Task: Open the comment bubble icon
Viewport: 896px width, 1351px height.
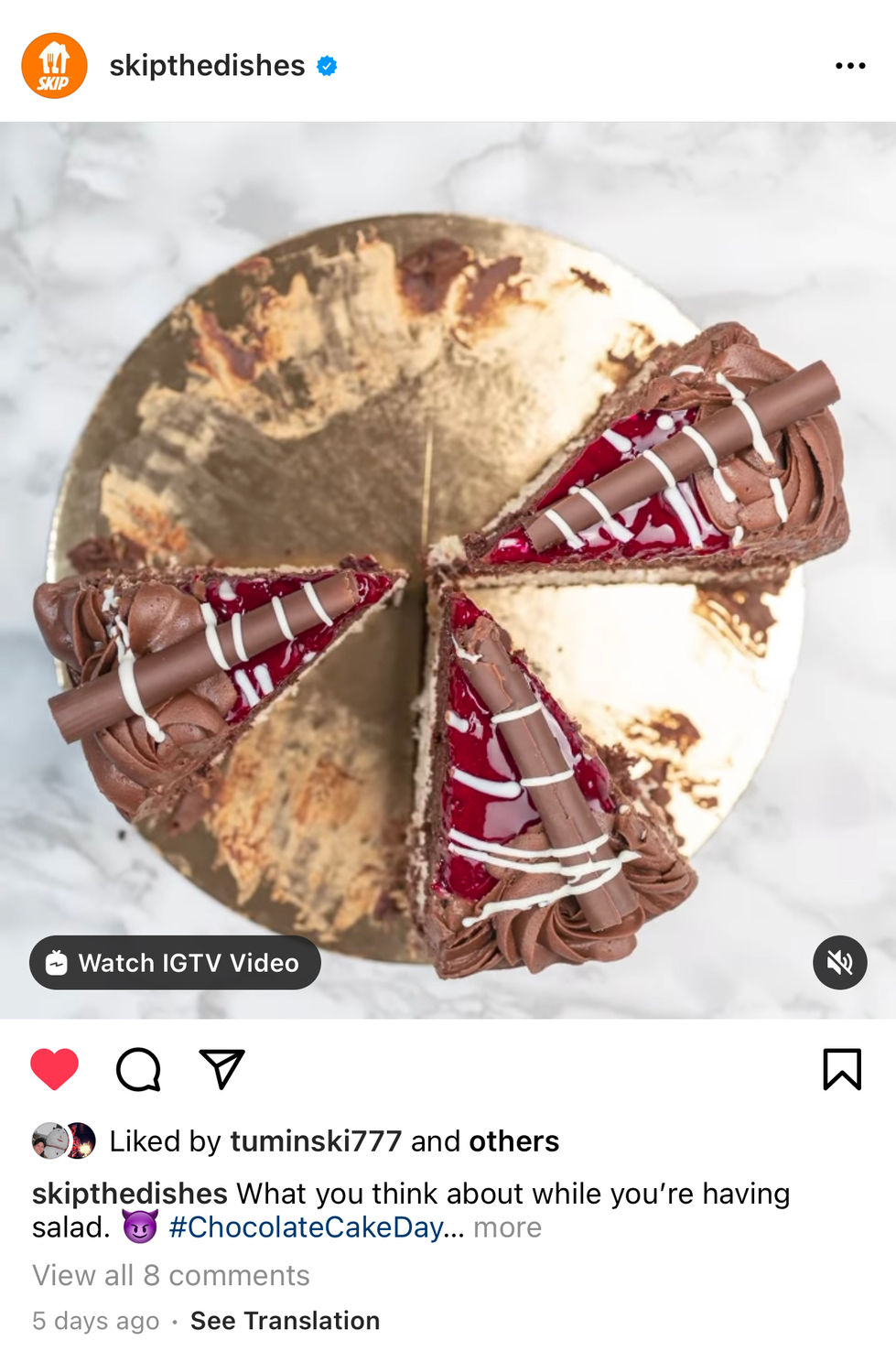Action: pyautogui.click(x=138, y=1069)
